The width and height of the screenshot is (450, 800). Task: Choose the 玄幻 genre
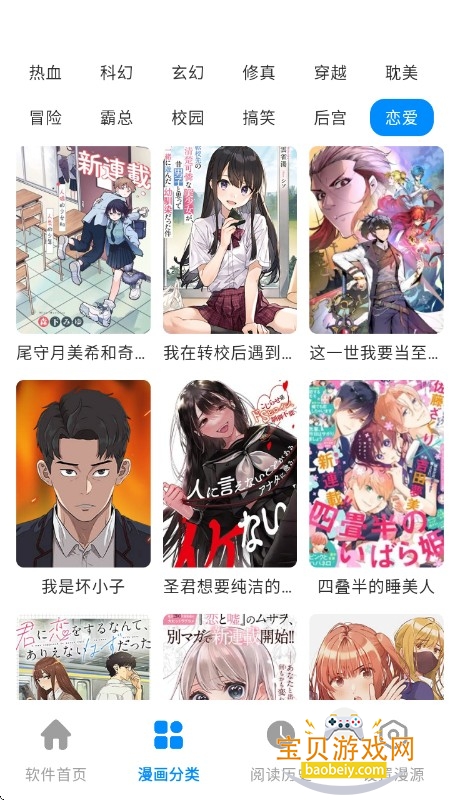pos(188,72)
